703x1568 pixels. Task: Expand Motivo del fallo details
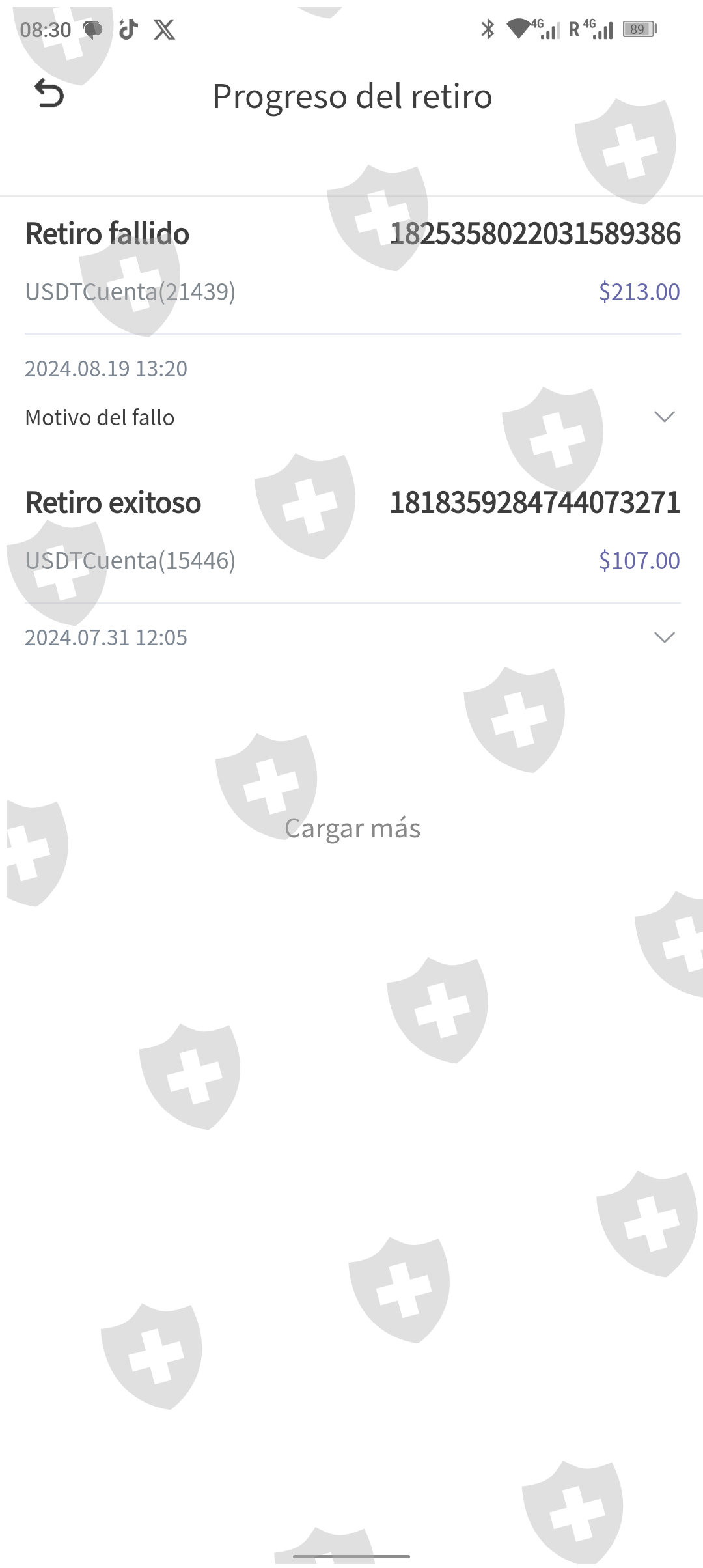click(x=664, y=417)
